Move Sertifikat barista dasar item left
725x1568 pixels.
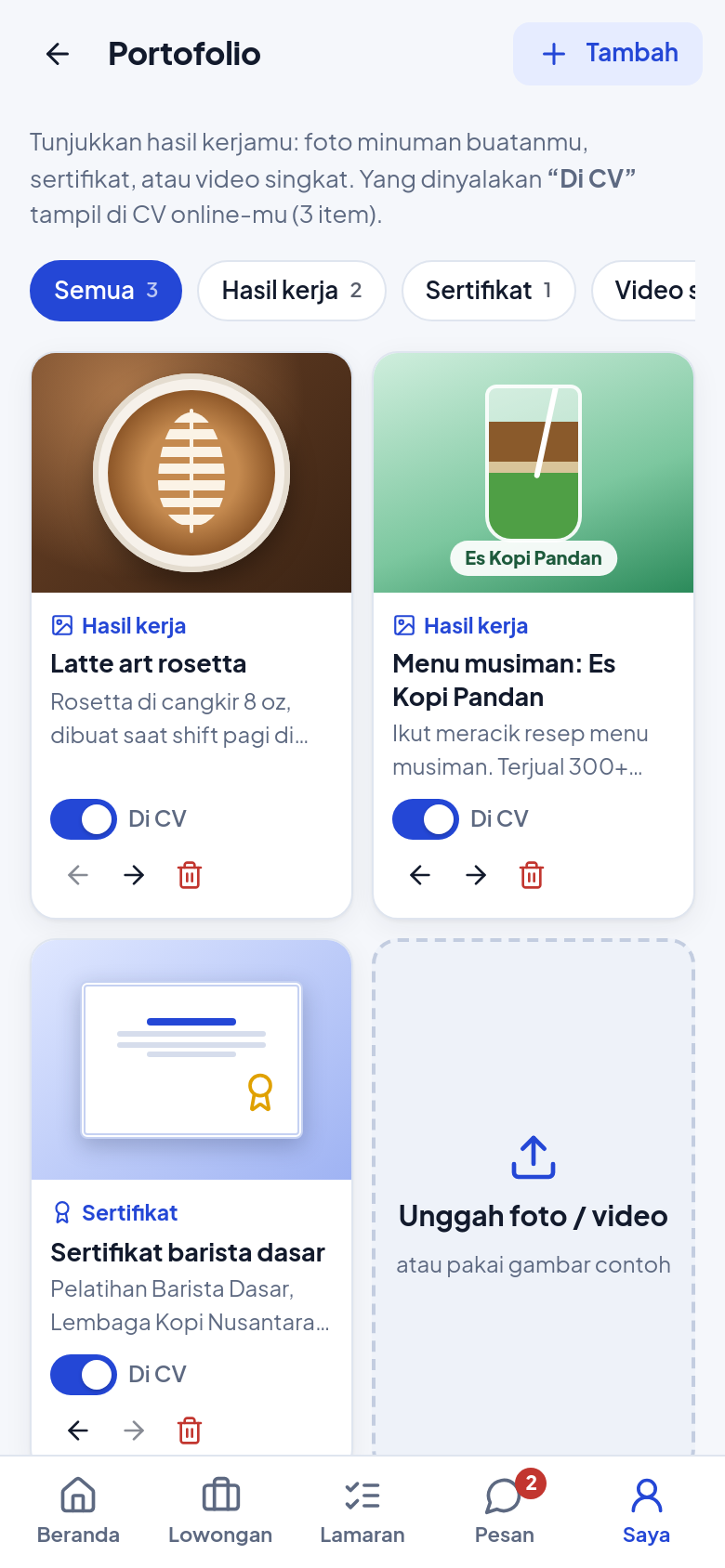coord(78,1431)
